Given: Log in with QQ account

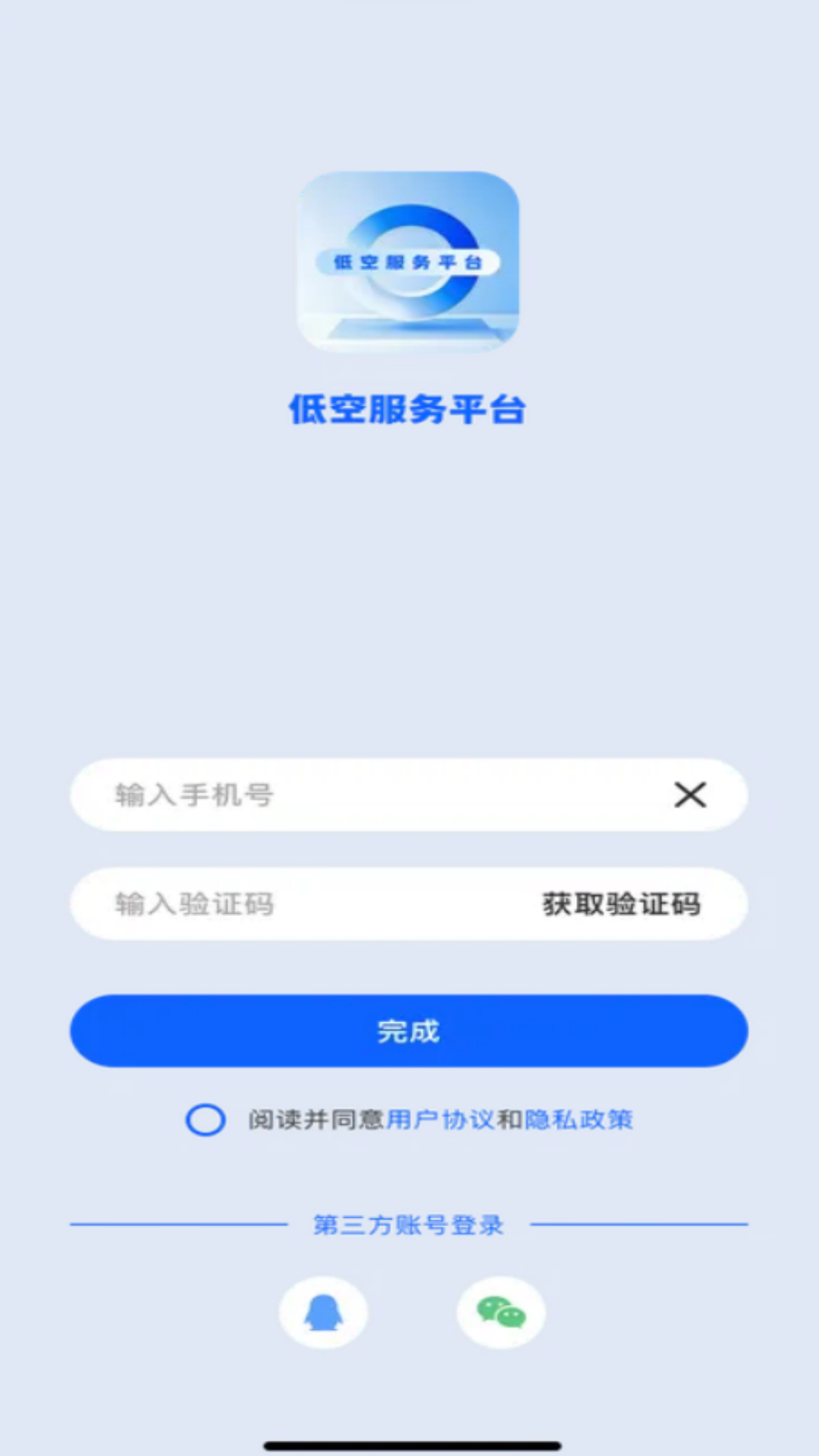Looking at the screenshot, I should point(324,1312).
